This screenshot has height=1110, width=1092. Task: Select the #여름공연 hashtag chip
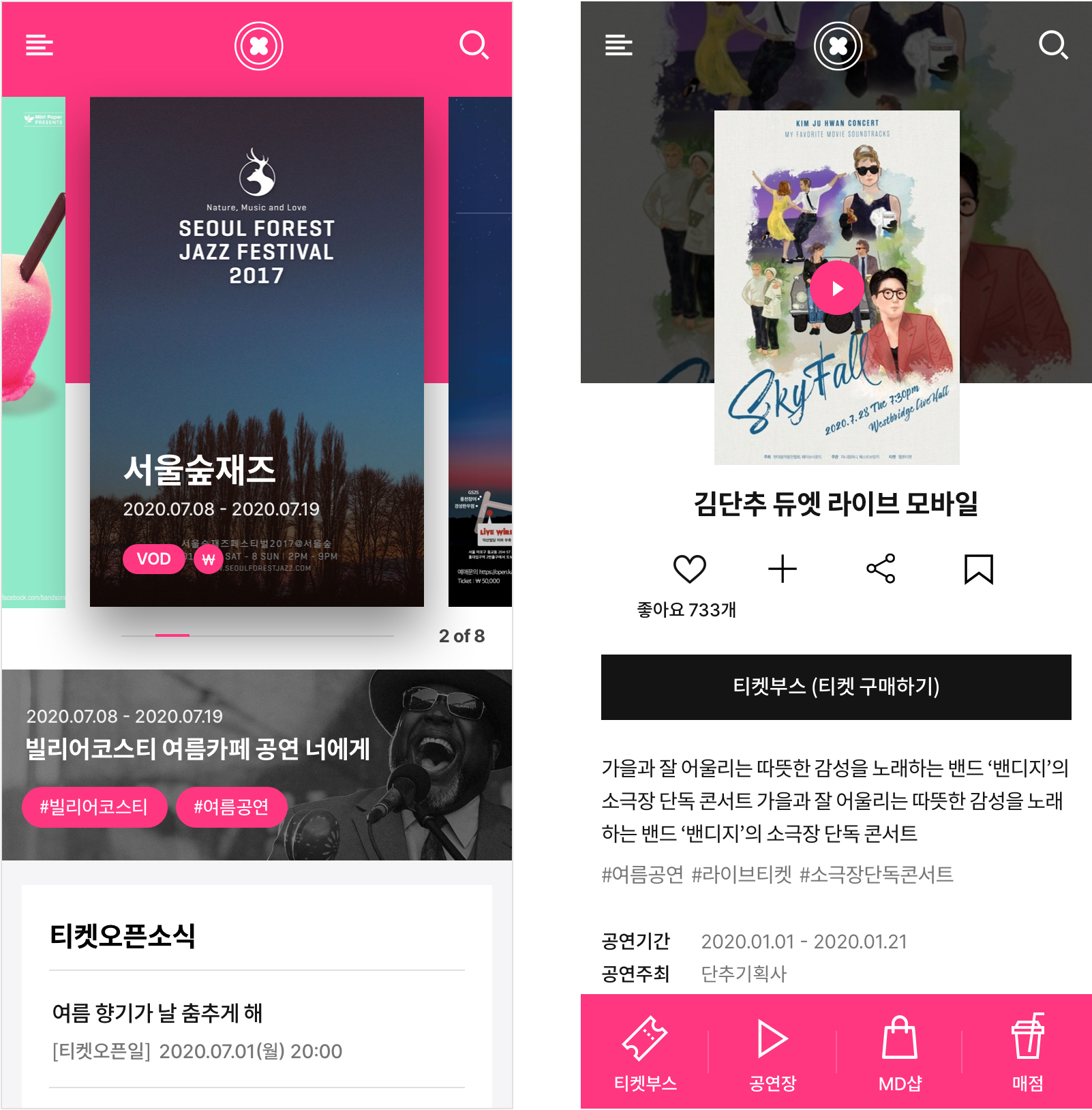231,807
